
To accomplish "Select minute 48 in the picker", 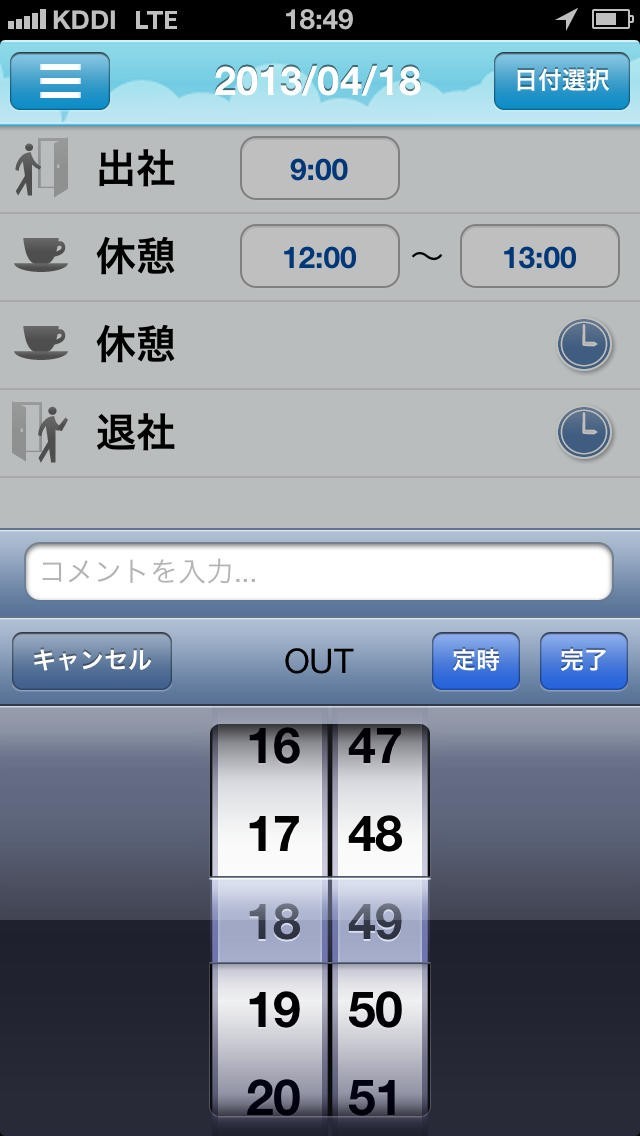I will pyautogui.click(x=375, y=833).
